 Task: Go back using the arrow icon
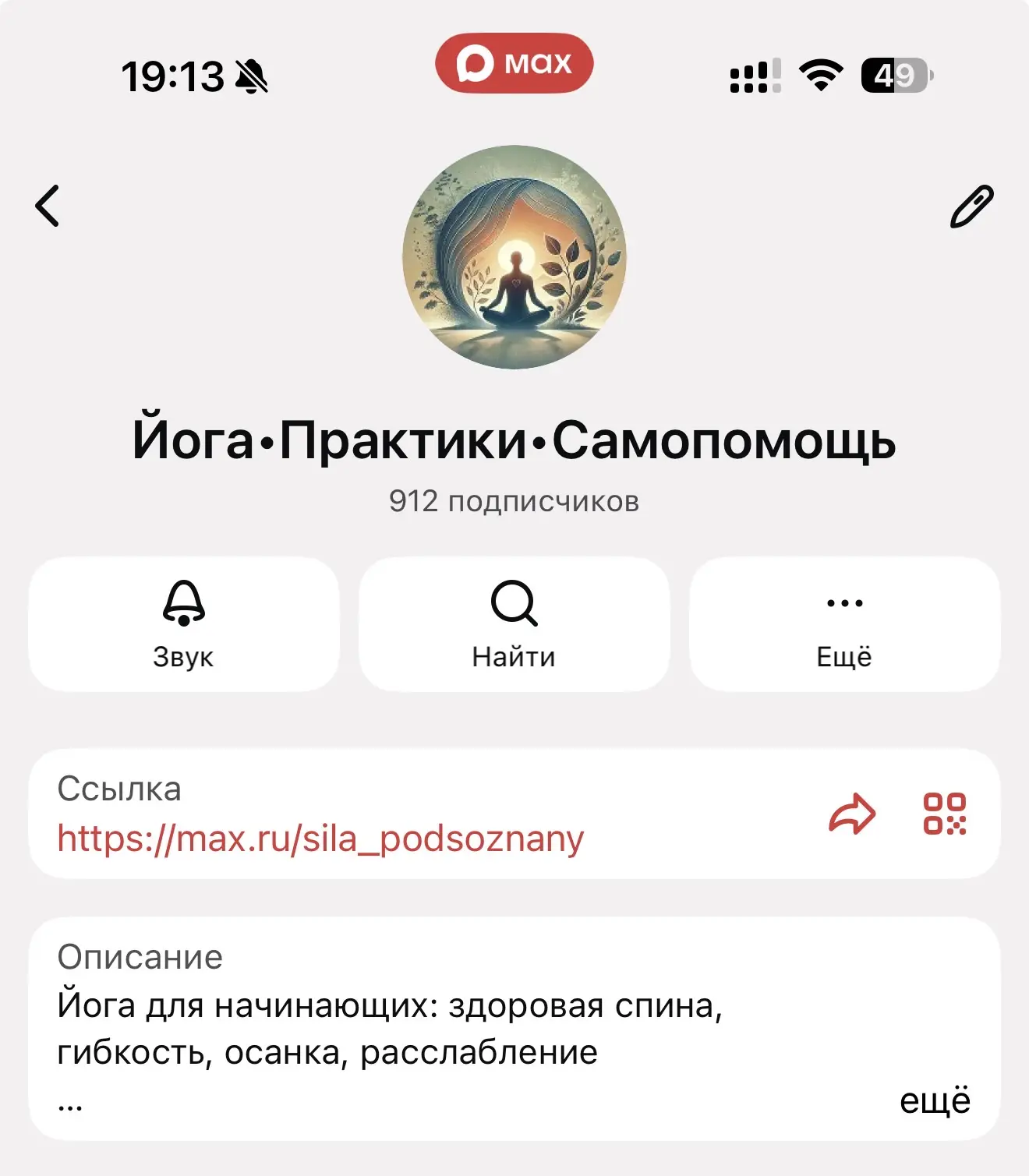[x=48, y=206]
